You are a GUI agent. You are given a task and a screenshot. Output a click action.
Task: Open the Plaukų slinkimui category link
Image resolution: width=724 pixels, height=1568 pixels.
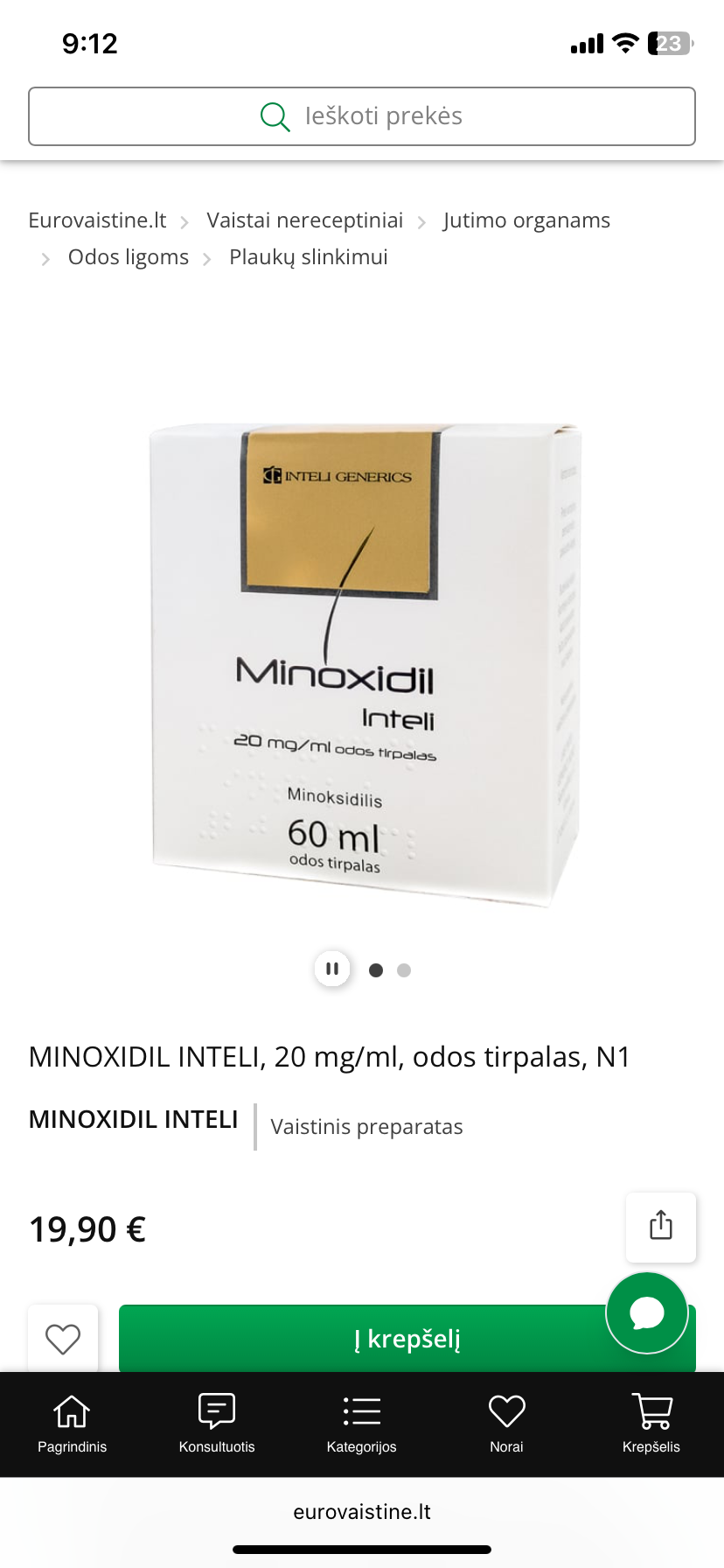pos(308,257)
